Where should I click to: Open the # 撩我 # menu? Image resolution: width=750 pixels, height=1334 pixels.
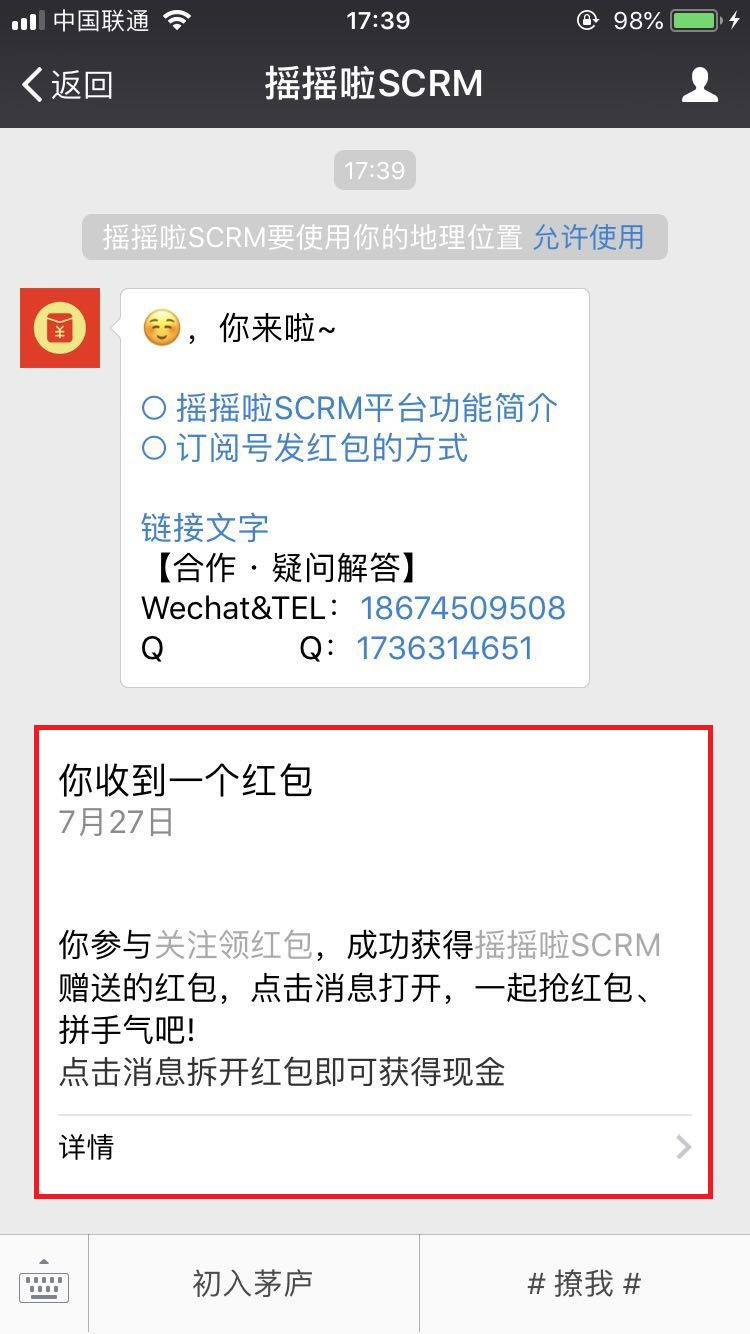click(584, 1284)
